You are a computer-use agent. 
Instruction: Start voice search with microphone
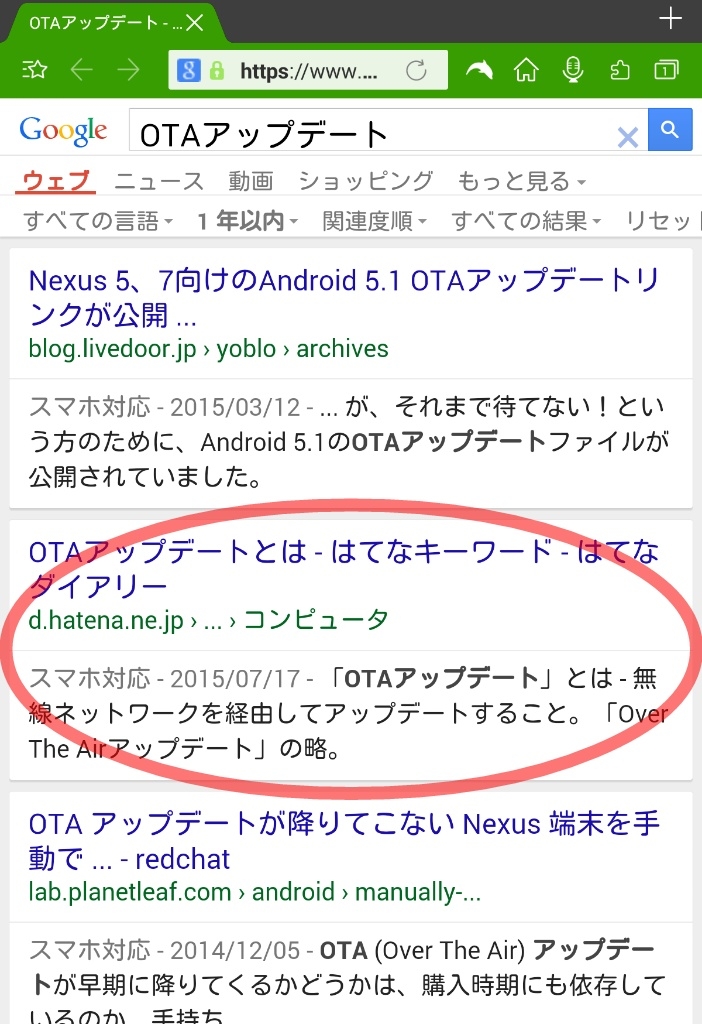click(x=572, y=69)
